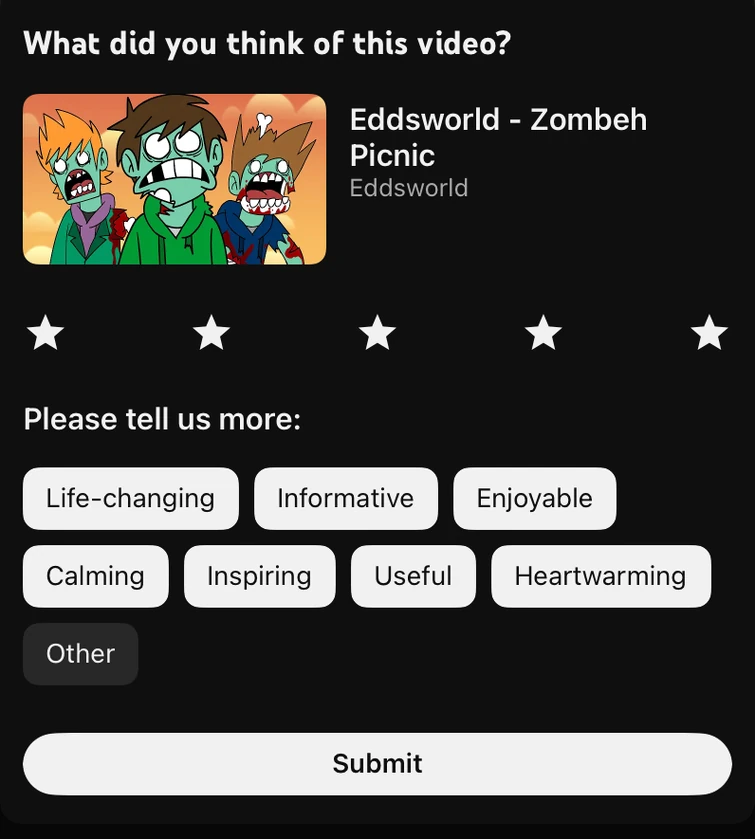Viewport: 755px width, 839px height.
Task: Click the leftmost star icon
Action: click(x=44, y=332)
